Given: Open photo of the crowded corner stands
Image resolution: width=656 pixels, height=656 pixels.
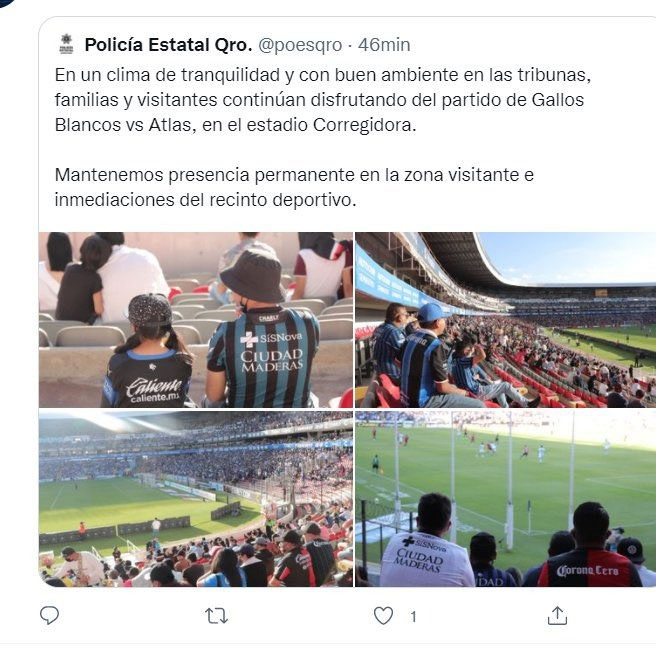Looking at the screenshot, I should pyautogui.click(x=196, y=499).
